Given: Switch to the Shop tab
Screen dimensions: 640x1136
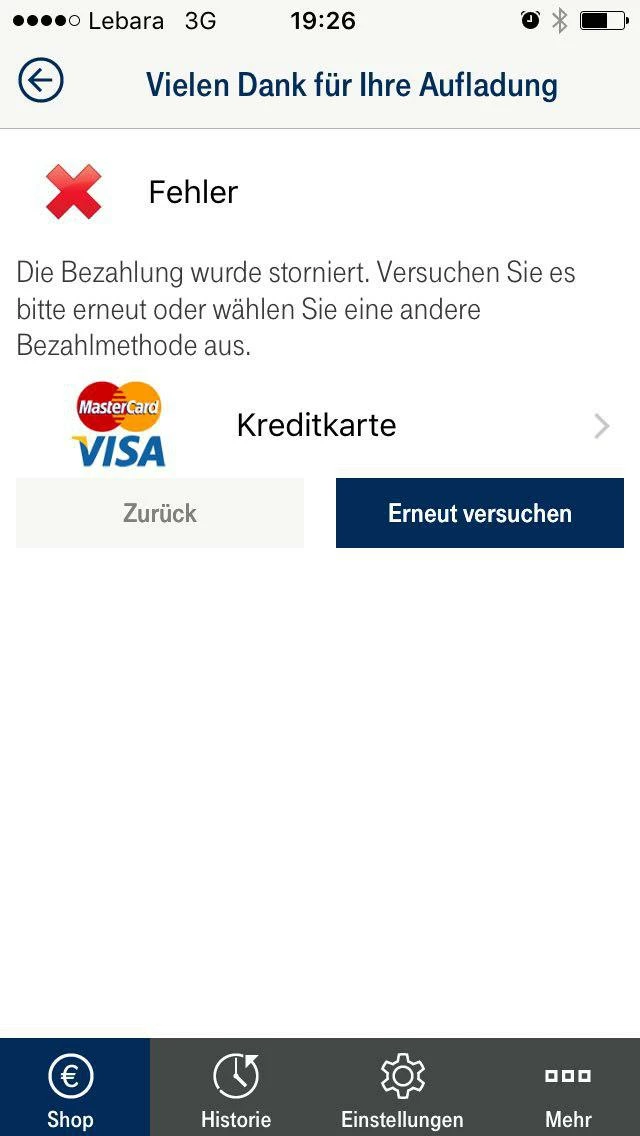Looking at the screenshot, I should [x=72, y=1089].
